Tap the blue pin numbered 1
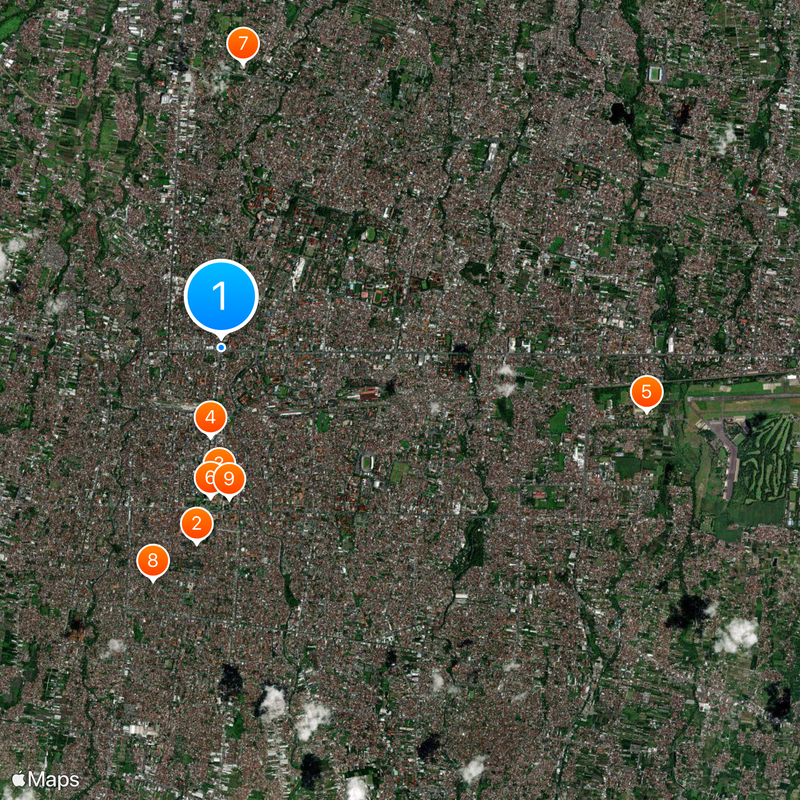Viewport: 800px width, 800px height. [221, 296]
